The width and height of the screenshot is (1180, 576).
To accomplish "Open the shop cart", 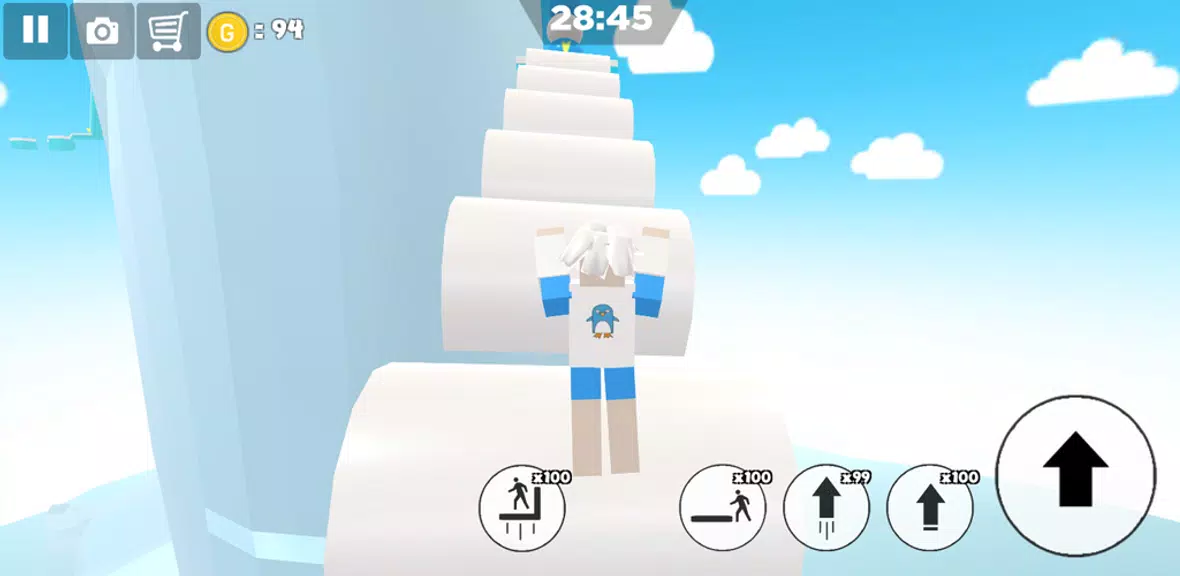I will (x=167, y=31).
